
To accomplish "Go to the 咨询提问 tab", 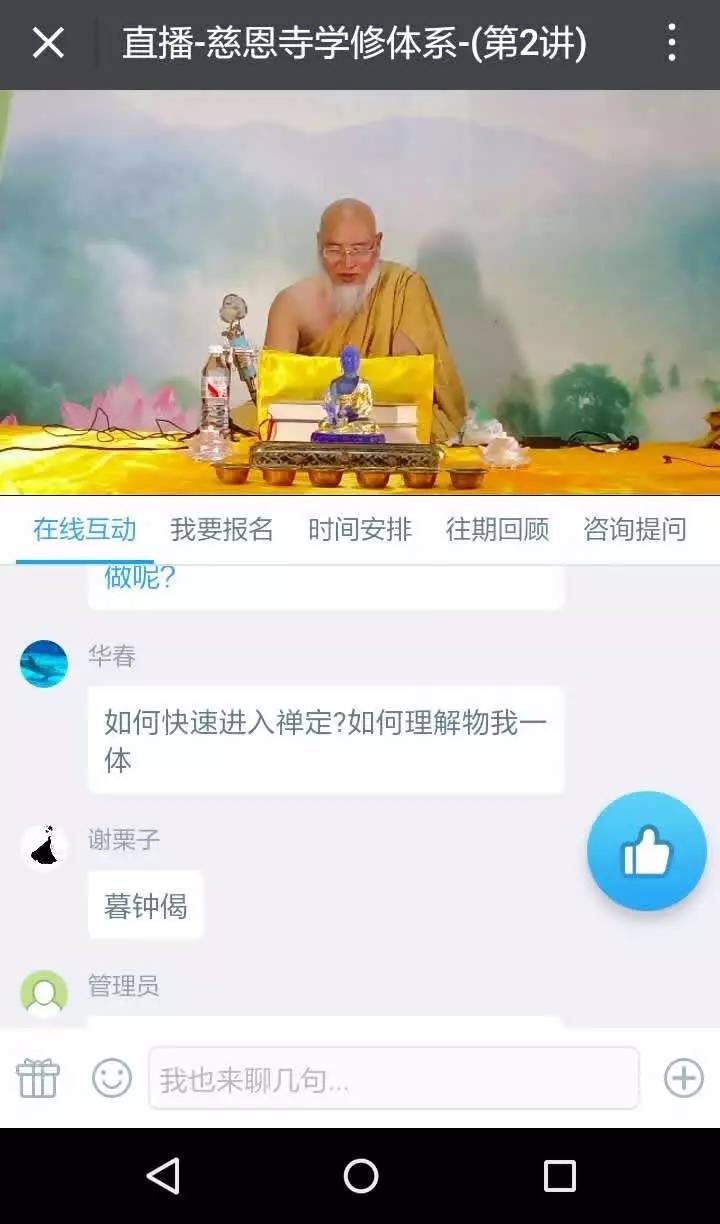I will (x=635, y=529).
